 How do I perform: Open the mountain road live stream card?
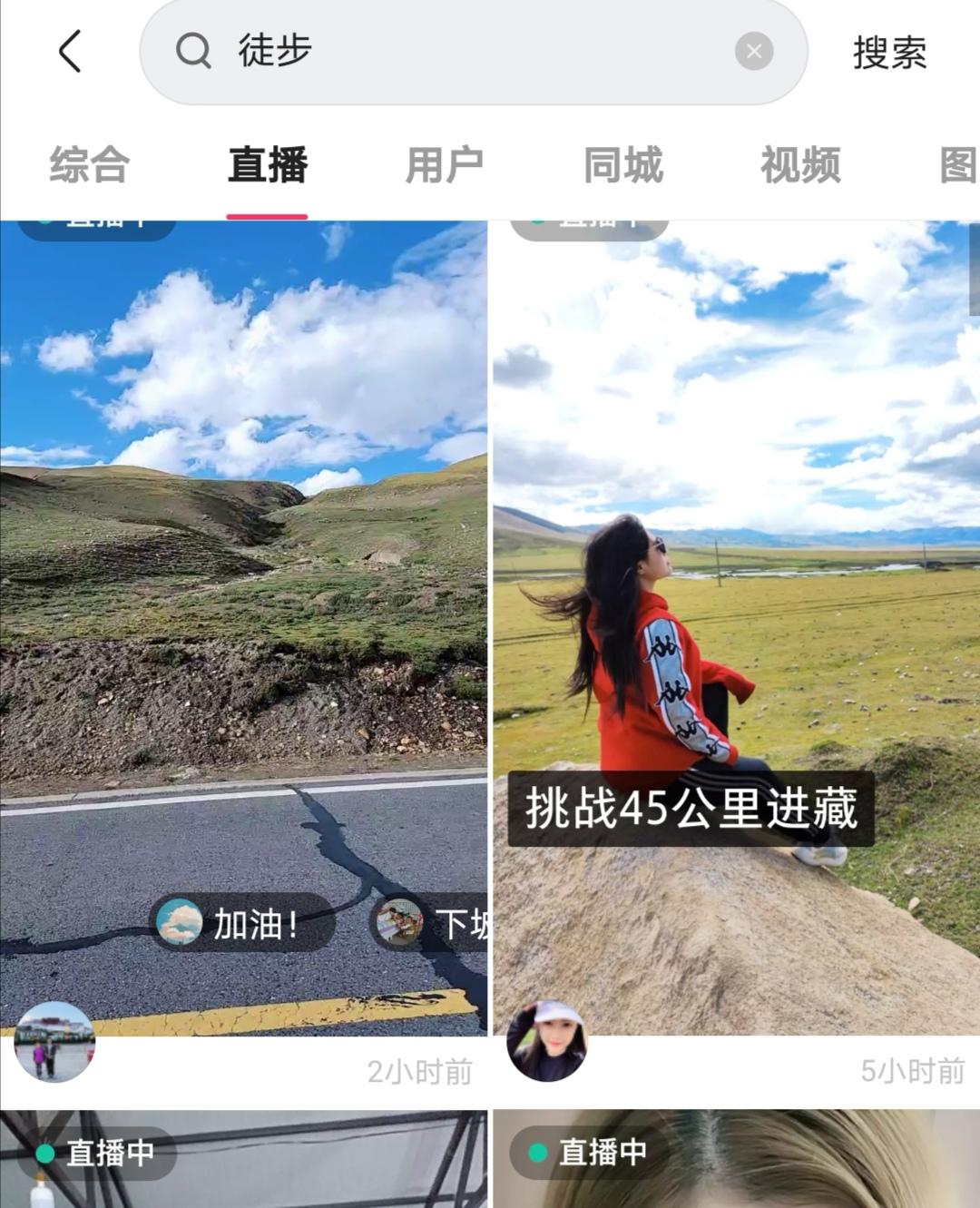click(243, 590)
